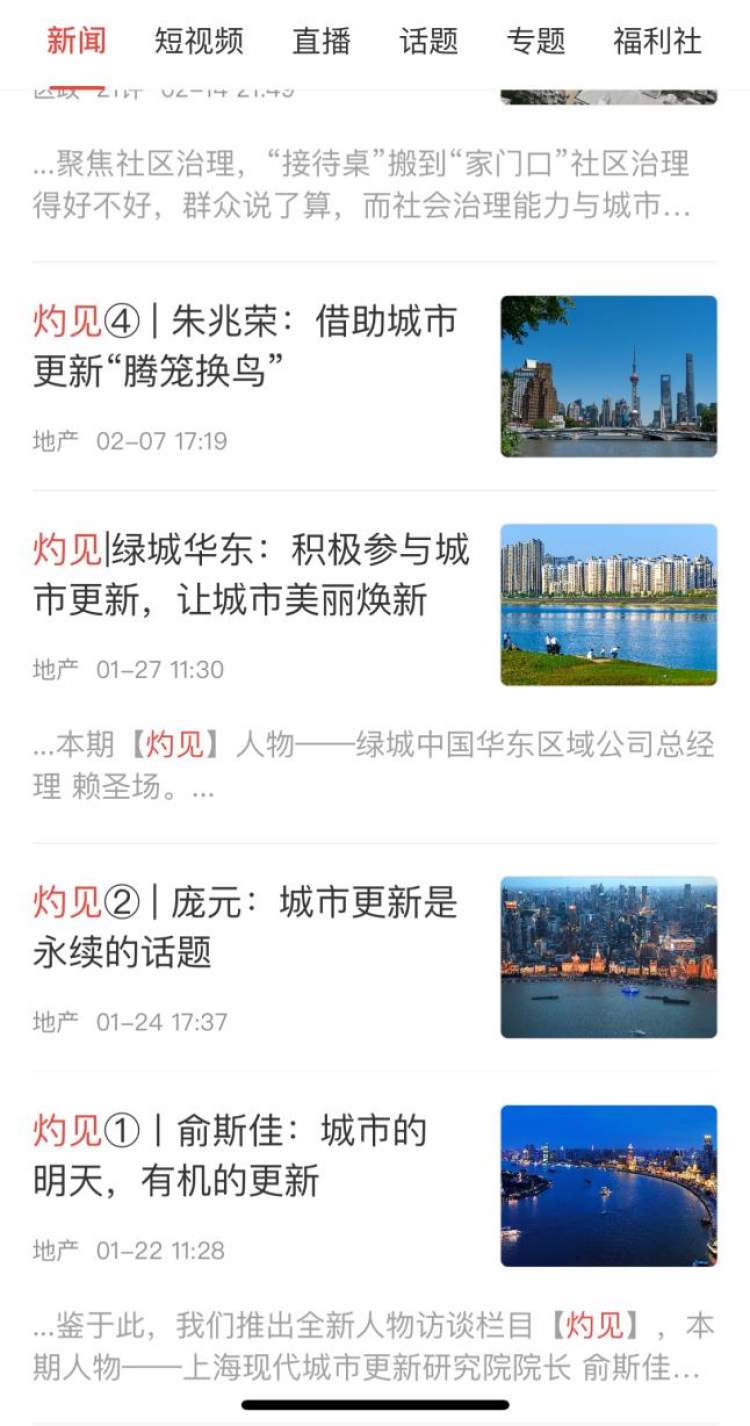Open article 朱兆荣:借助城市更新“腾笼换鸟”

tap(374, 376)
